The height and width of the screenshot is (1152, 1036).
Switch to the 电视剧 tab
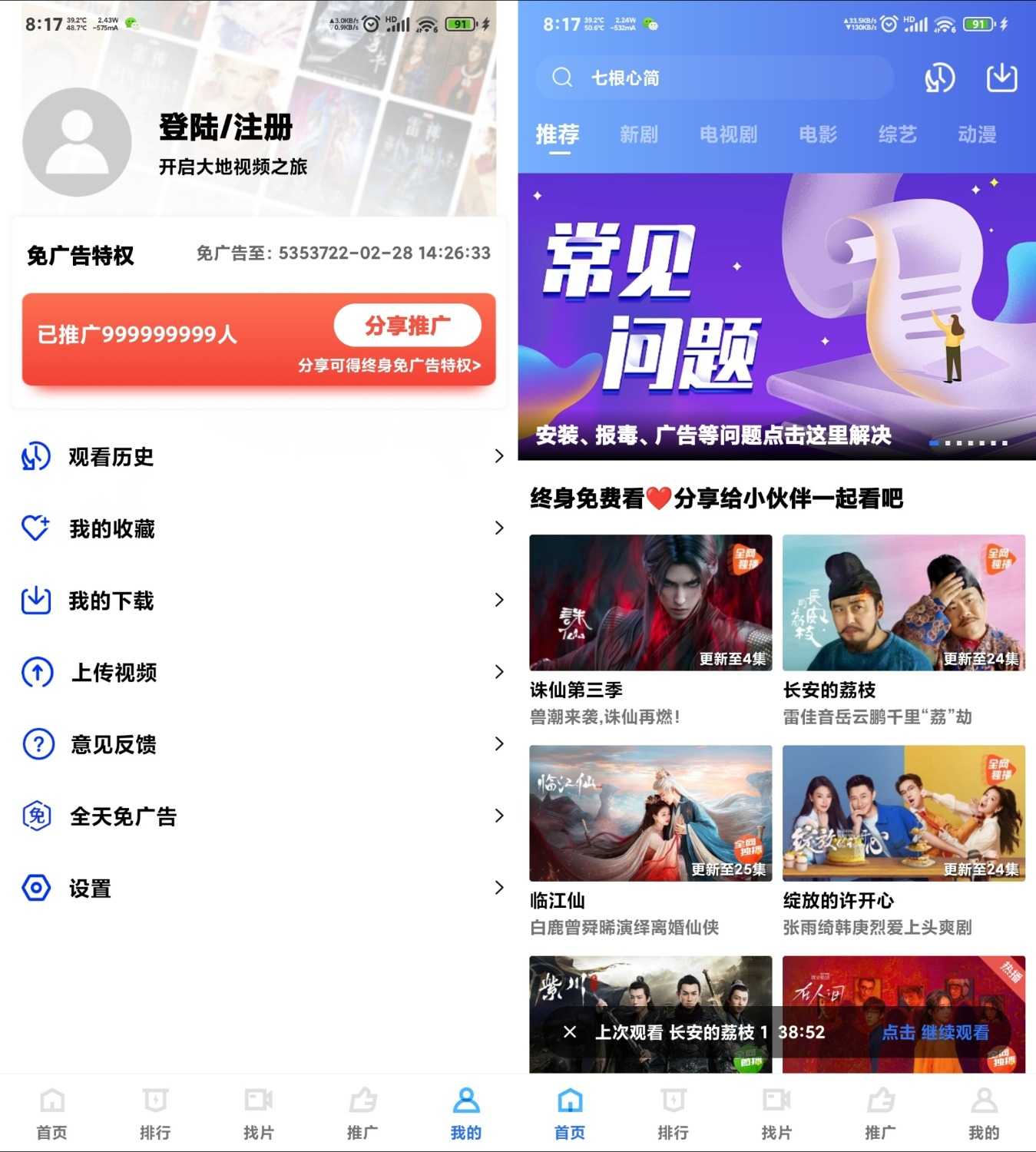[x=727, y=135]
